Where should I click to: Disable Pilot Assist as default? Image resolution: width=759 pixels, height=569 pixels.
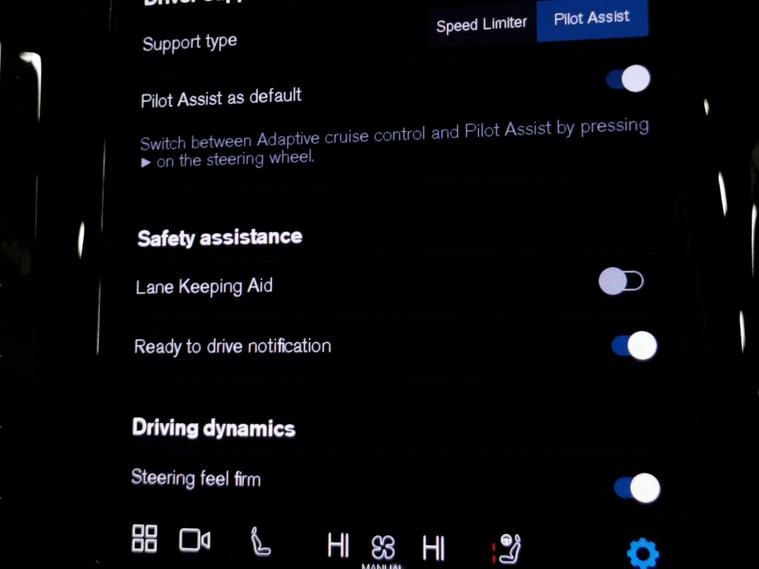pos(628,79)
